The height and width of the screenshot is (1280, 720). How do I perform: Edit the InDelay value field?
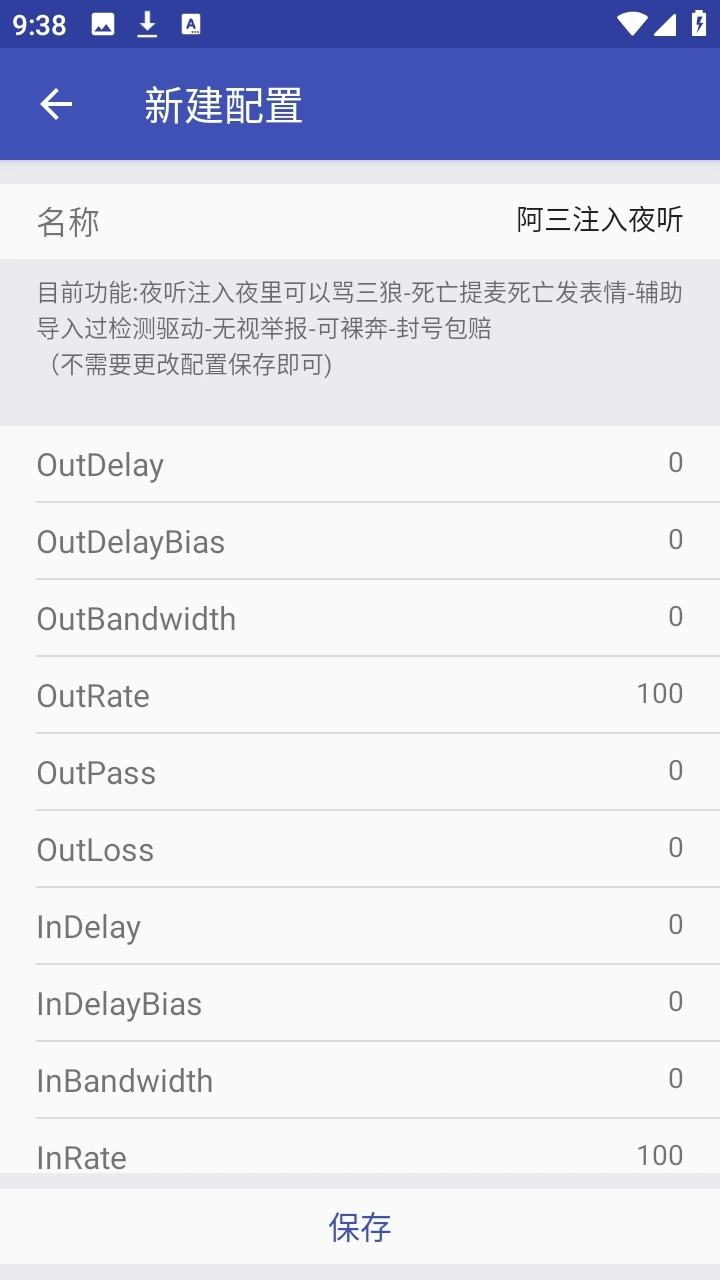[673, 925]
